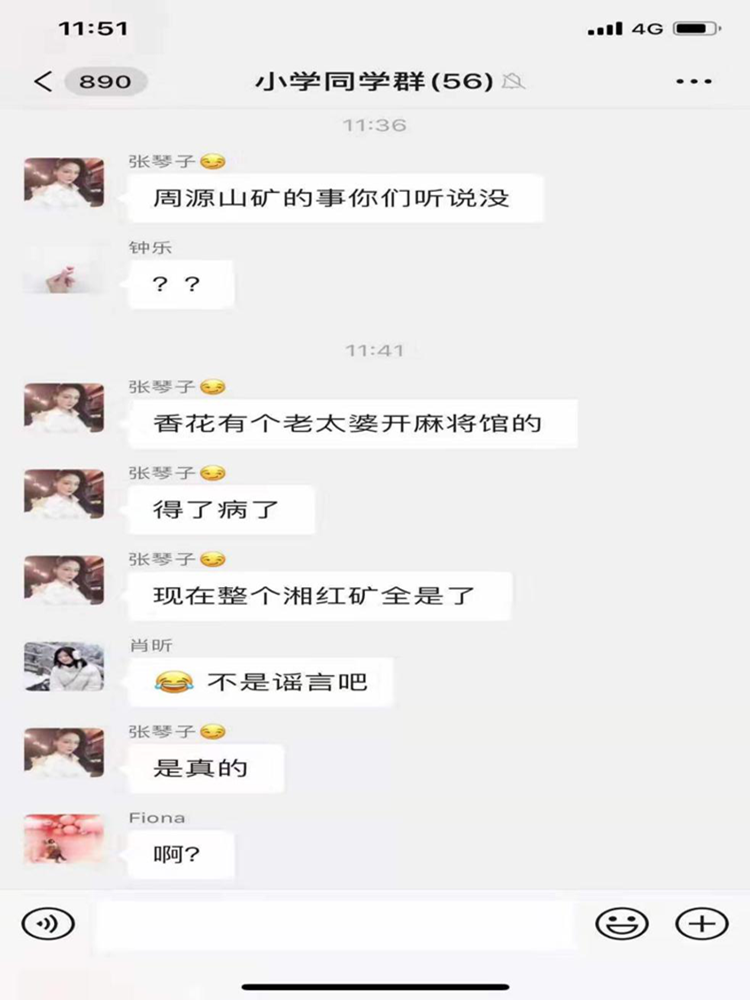Open the emoji picker
The height and width of the screenshot is (1000, 750).
[622, 924]
